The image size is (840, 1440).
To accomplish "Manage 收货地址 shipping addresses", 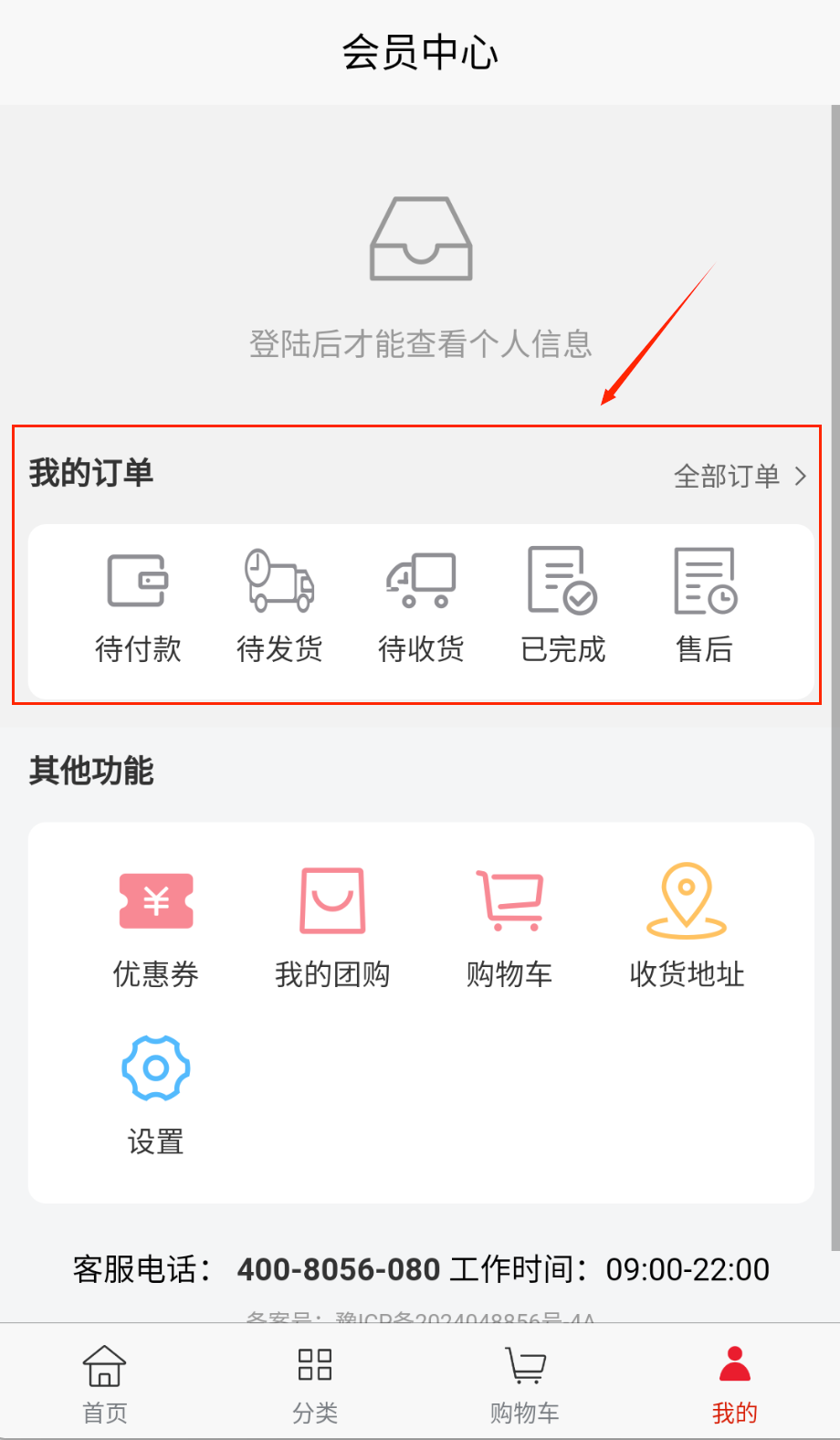I will [x=687, y=925].
